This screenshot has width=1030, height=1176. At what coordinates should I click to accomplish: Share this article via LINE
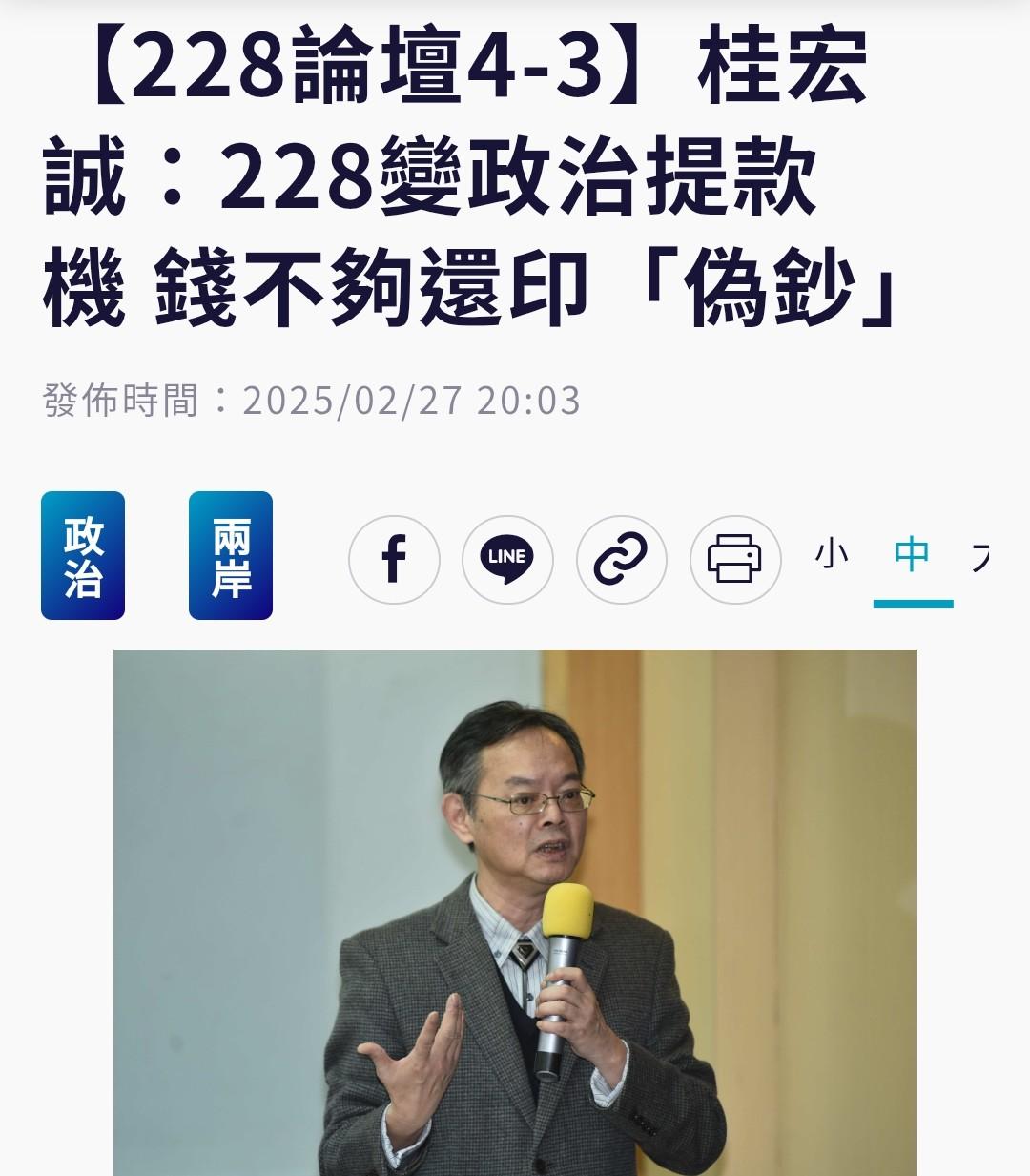pyautogui.click(x=507, y=560)
